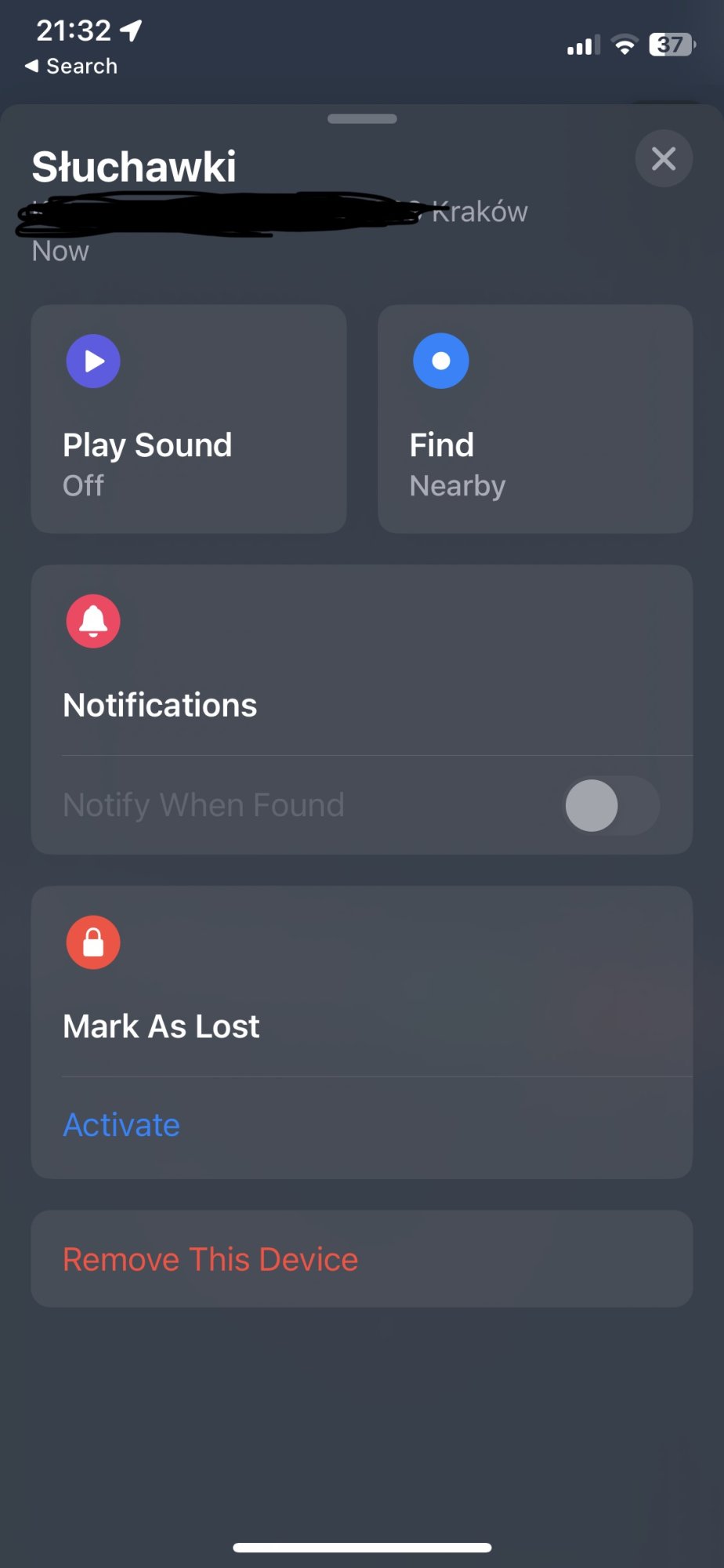Viewport: 724px width, 1568px height.
Task: Go back to Search app
Action: 71,67
